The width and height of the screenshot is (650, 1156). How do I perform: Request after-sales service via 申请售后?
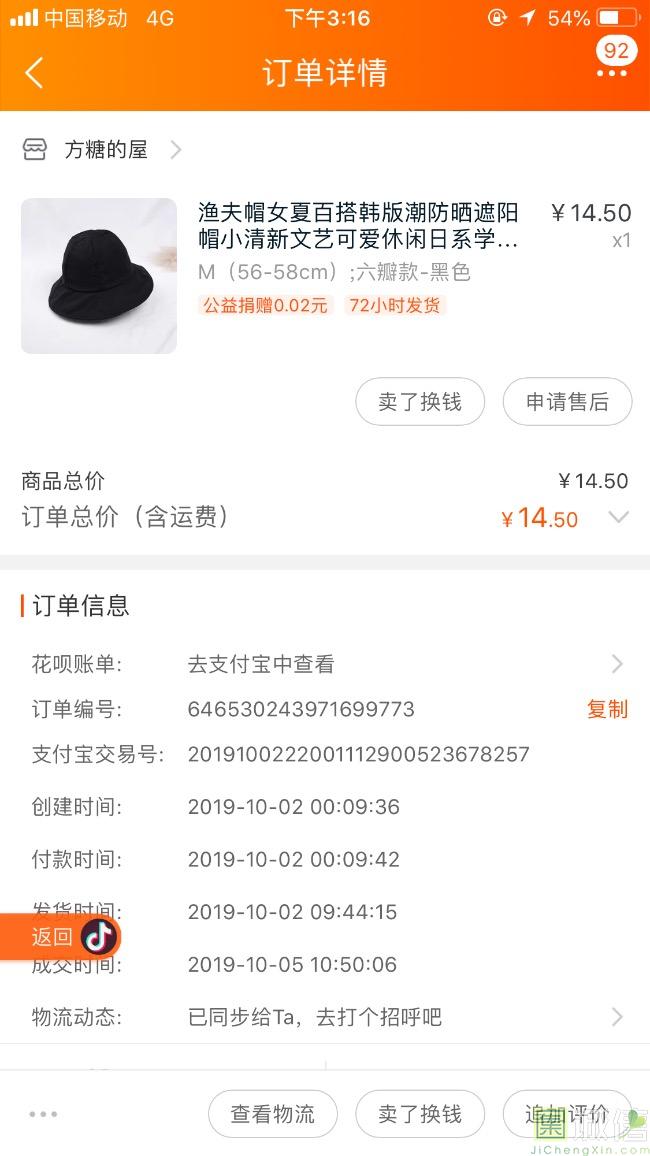pyautogui.click(x=567, y=402)
